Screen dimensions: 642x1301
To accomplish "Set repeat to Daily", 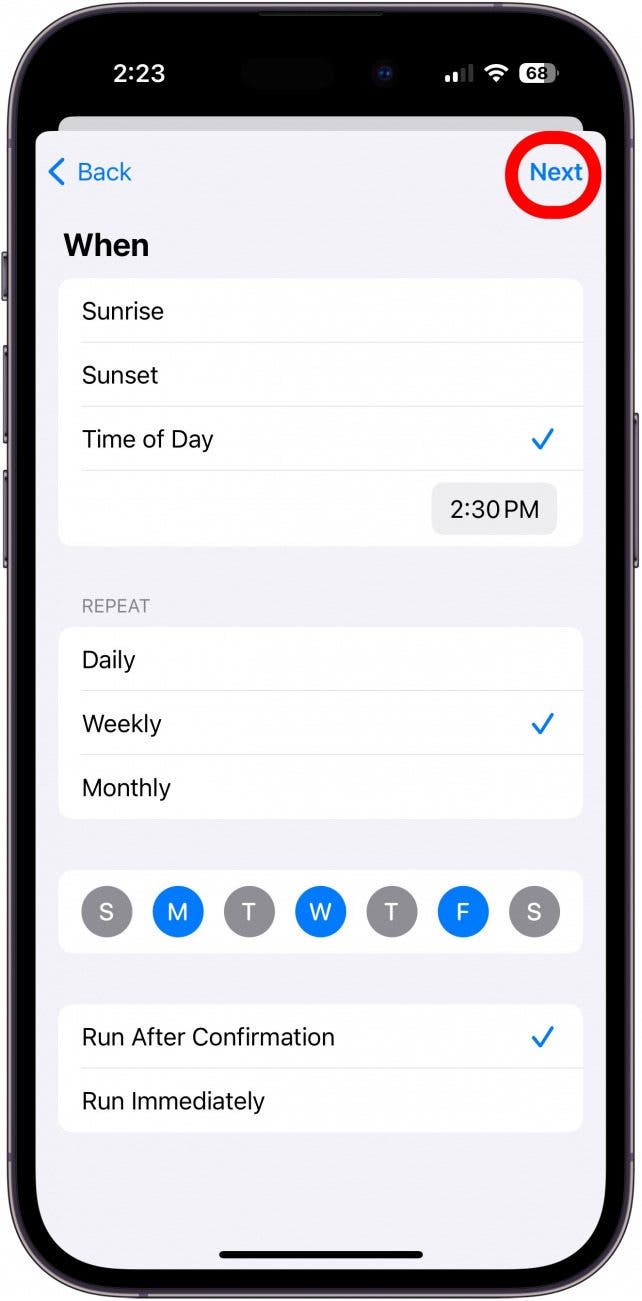I will [320, 660].
